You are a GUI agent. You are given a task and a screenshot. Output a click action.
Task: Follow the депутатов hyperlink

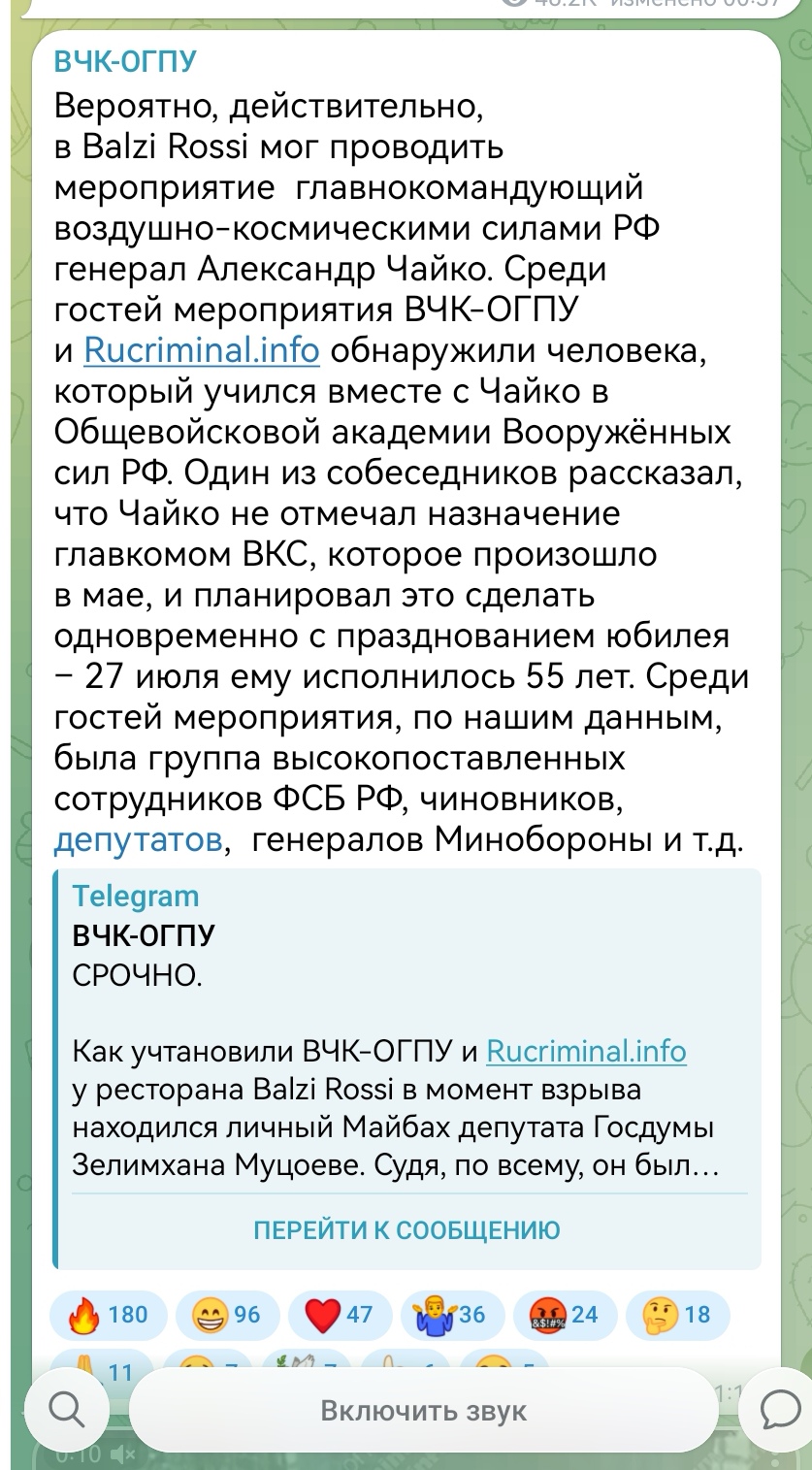(139, 839)
